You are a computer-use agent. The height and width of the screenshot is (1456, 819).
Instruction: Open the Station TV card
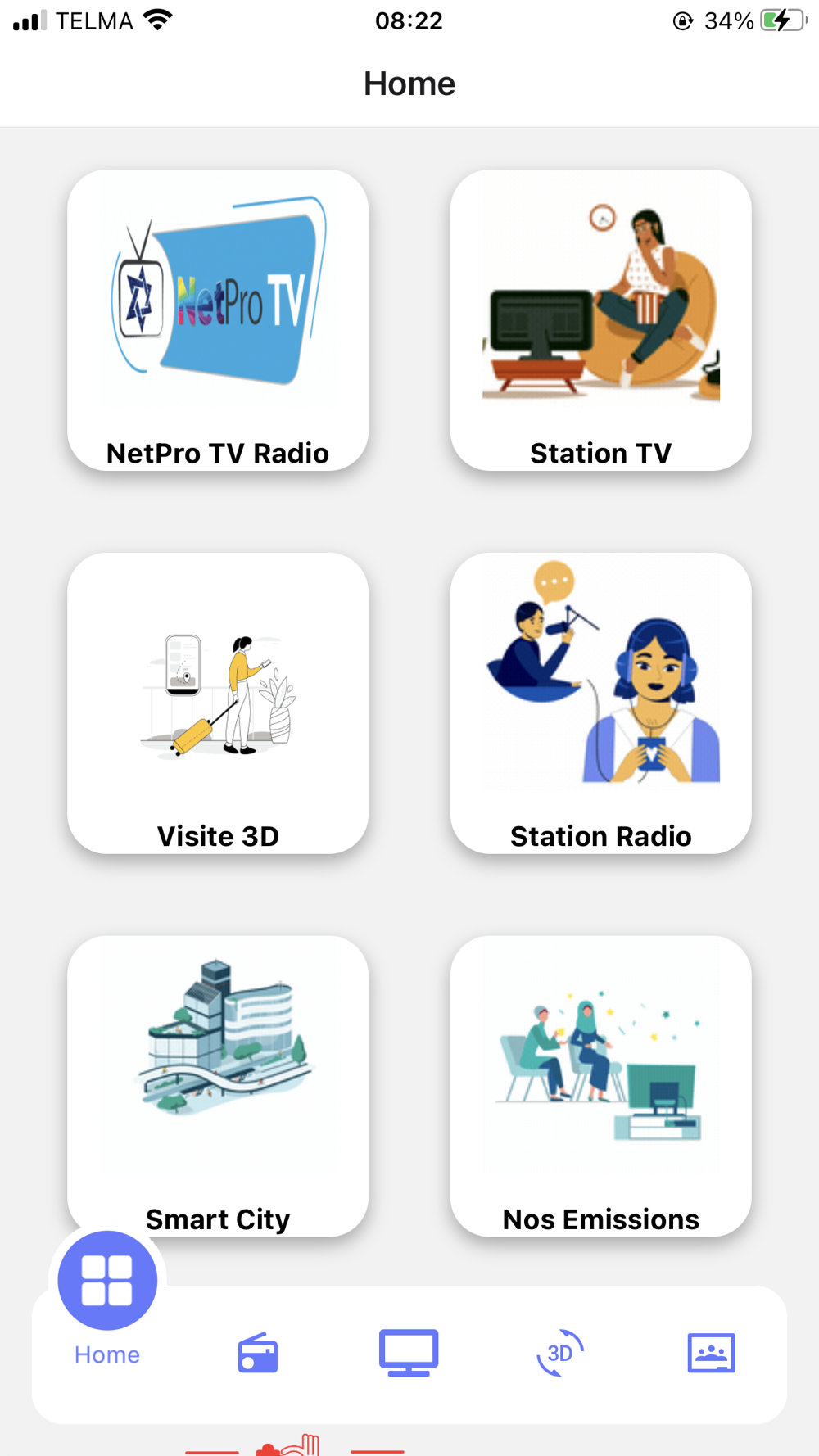point(600,320)
